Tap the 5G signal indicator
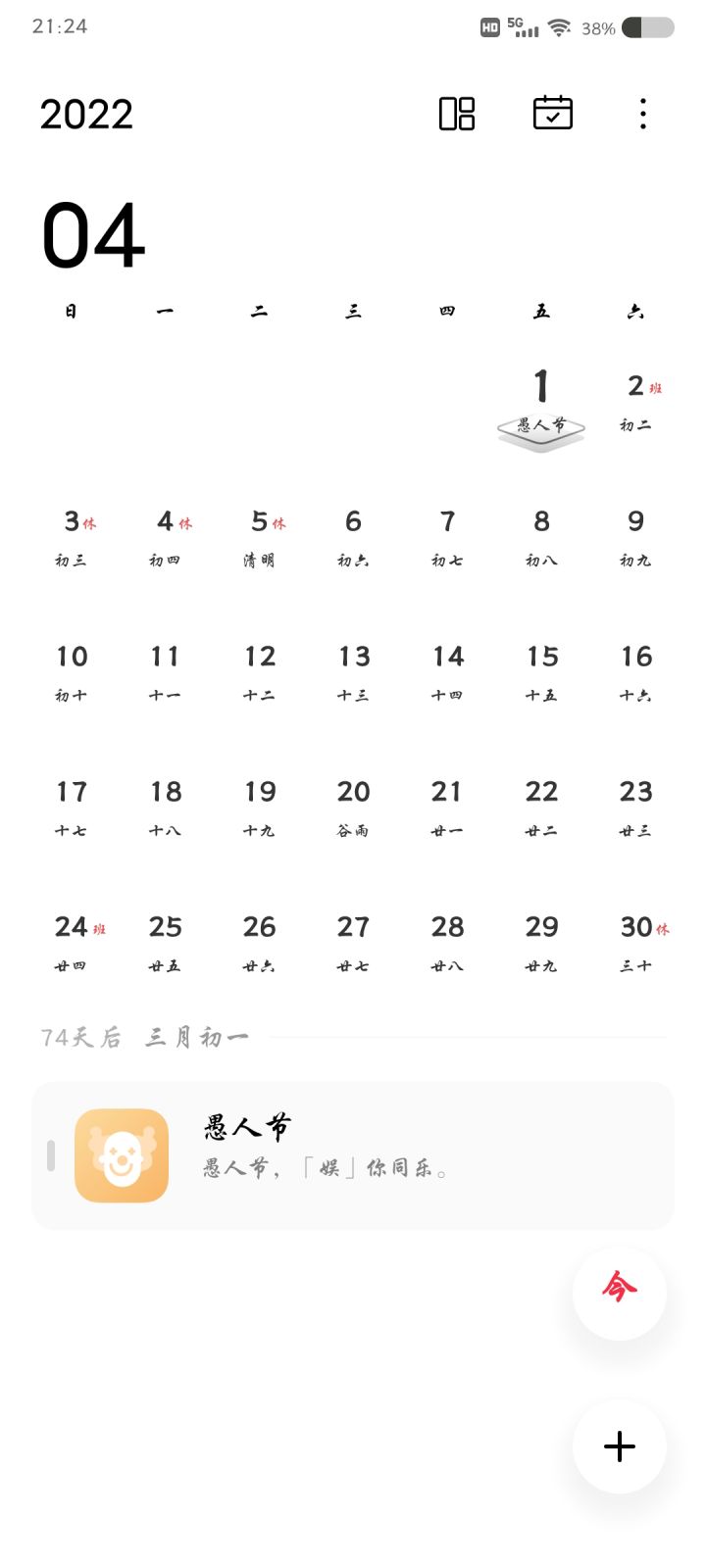Screen dimensions: 706x1568 (x=523, y=27)
